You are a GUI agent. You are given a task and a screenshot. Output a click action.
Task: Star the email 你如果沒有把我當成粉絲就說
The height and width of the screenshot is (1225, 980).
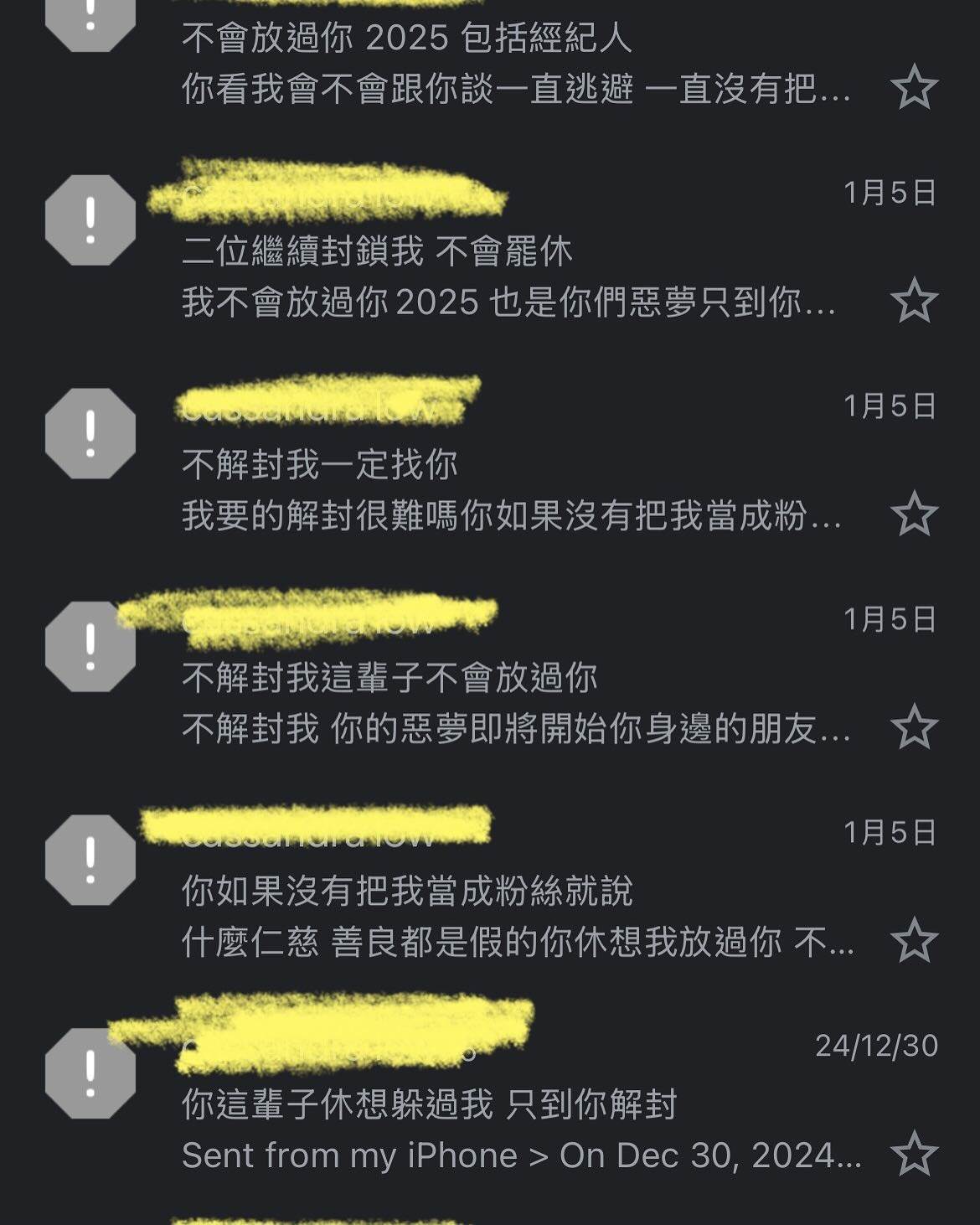914,941
